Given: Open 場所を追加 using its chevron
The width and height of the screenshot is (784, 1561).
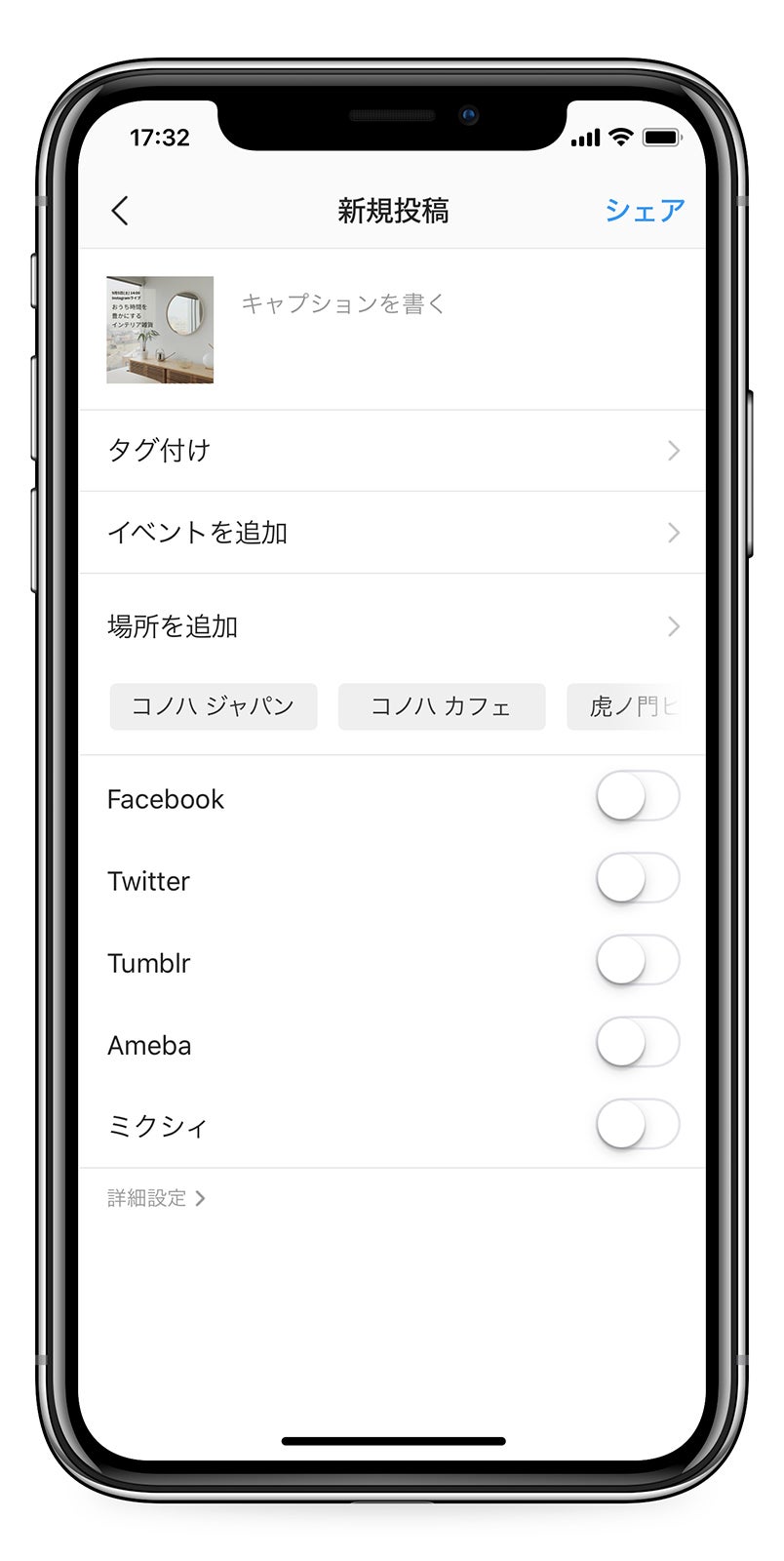Looking at the screenshot, I should pos(673,626).
